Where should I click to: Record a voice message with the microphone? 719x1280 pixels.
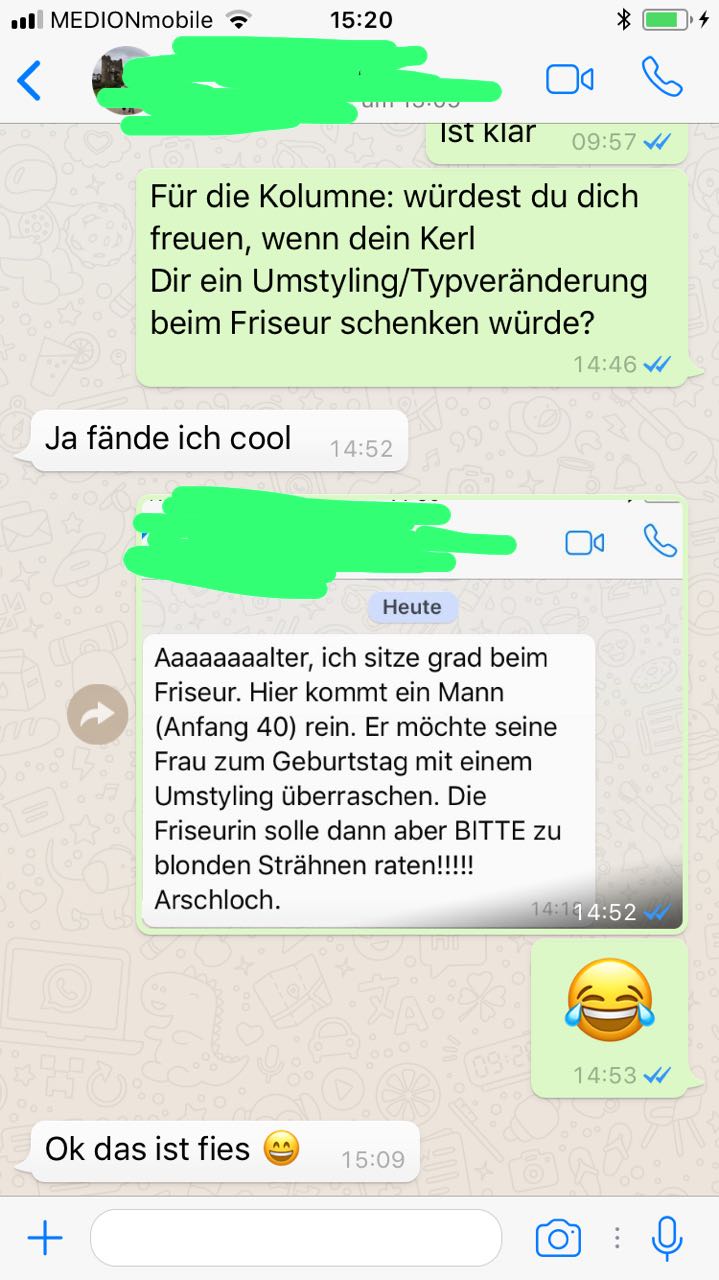666,1239
